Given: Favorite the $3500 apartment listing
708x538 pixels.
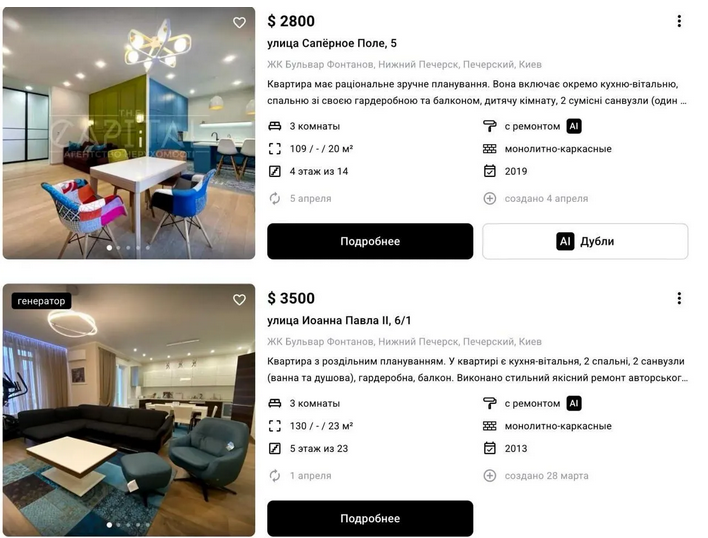Looking at the screenshot, I should pyautogui.click(x=239, y=300).
